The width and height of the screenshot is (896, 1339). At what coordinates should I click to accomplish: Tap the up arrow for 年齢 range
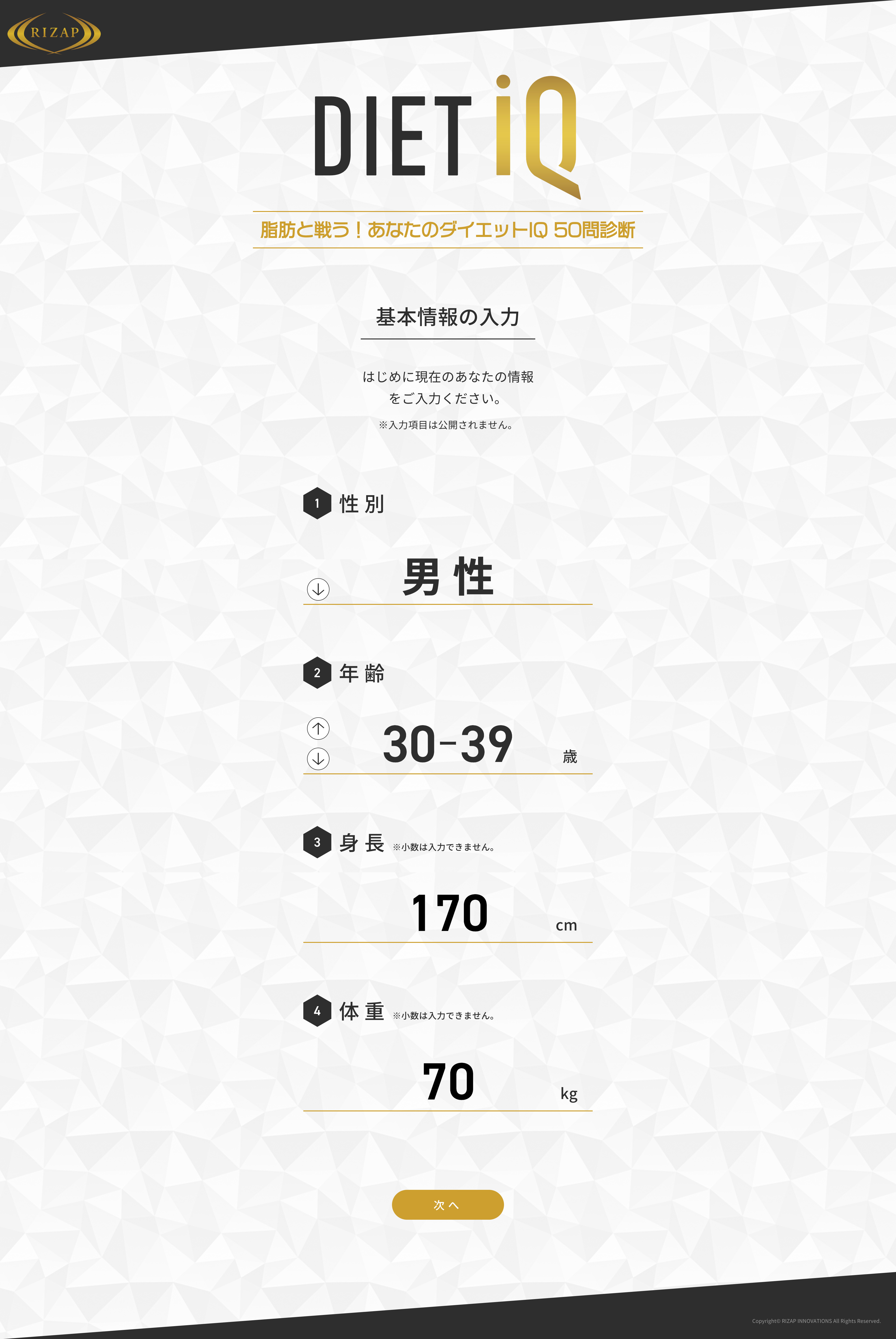pos(318,728)
